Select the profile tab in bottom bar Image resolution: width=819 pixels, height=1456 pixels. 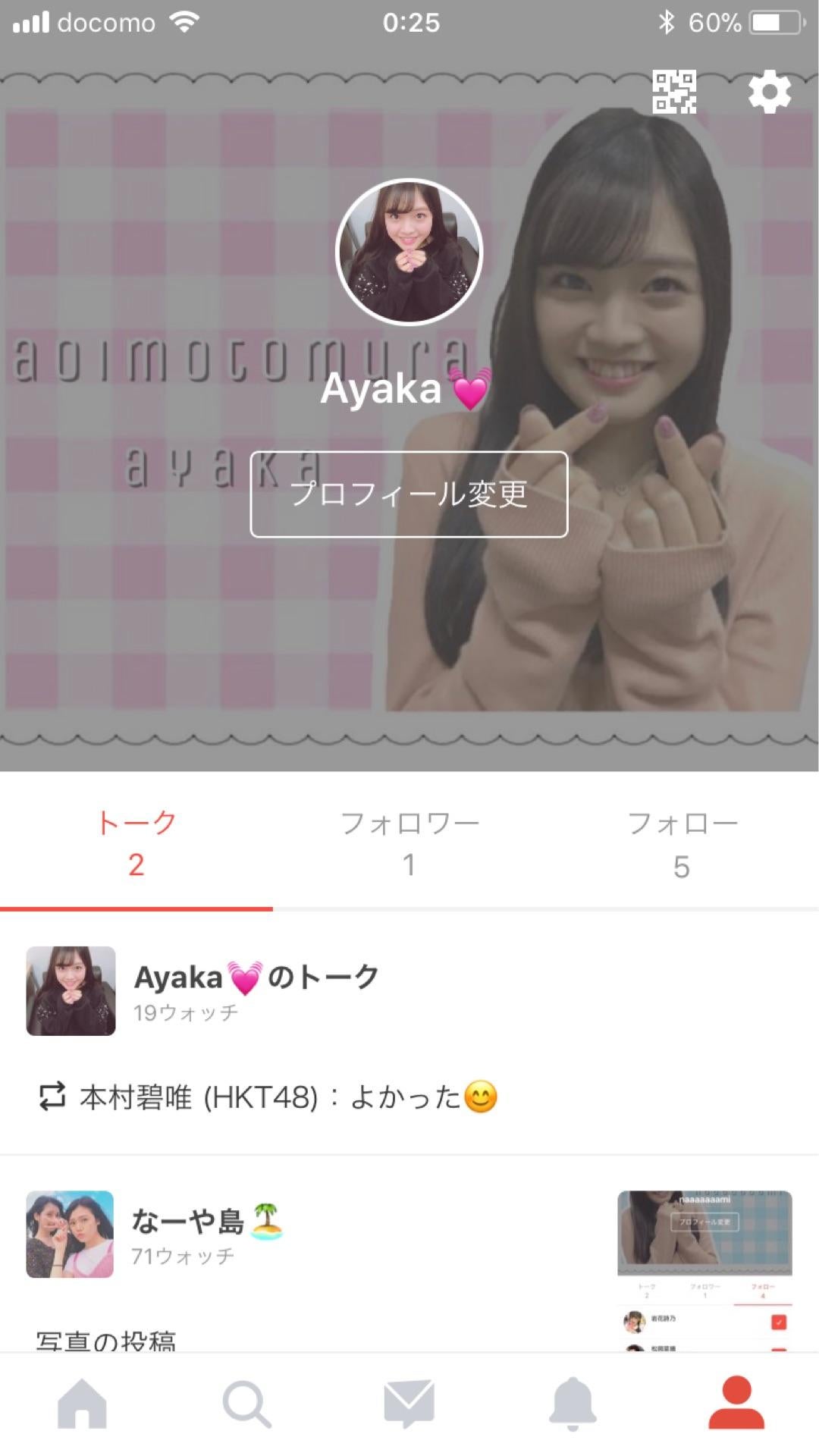coord(736,1404)
